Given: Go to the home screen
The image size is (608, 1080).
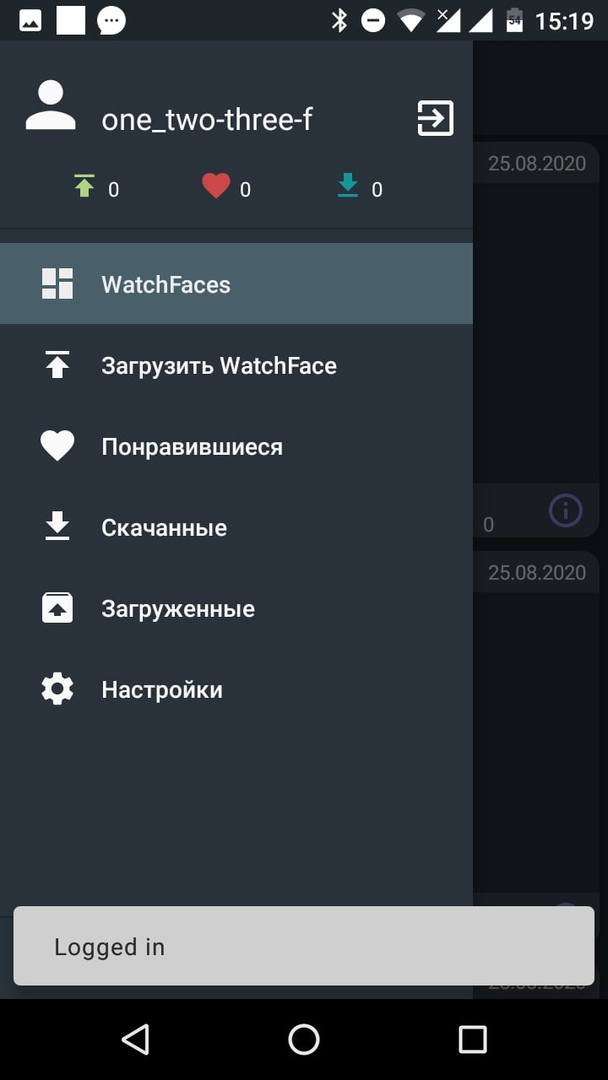Looking at the screenshot, I should click(304, 1039).
